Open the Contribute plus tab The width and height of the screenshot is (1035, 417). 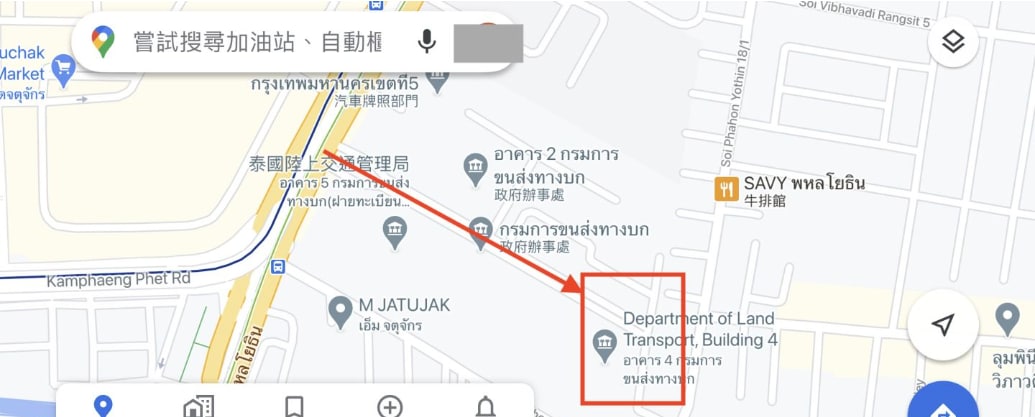(x=390, y=406)
